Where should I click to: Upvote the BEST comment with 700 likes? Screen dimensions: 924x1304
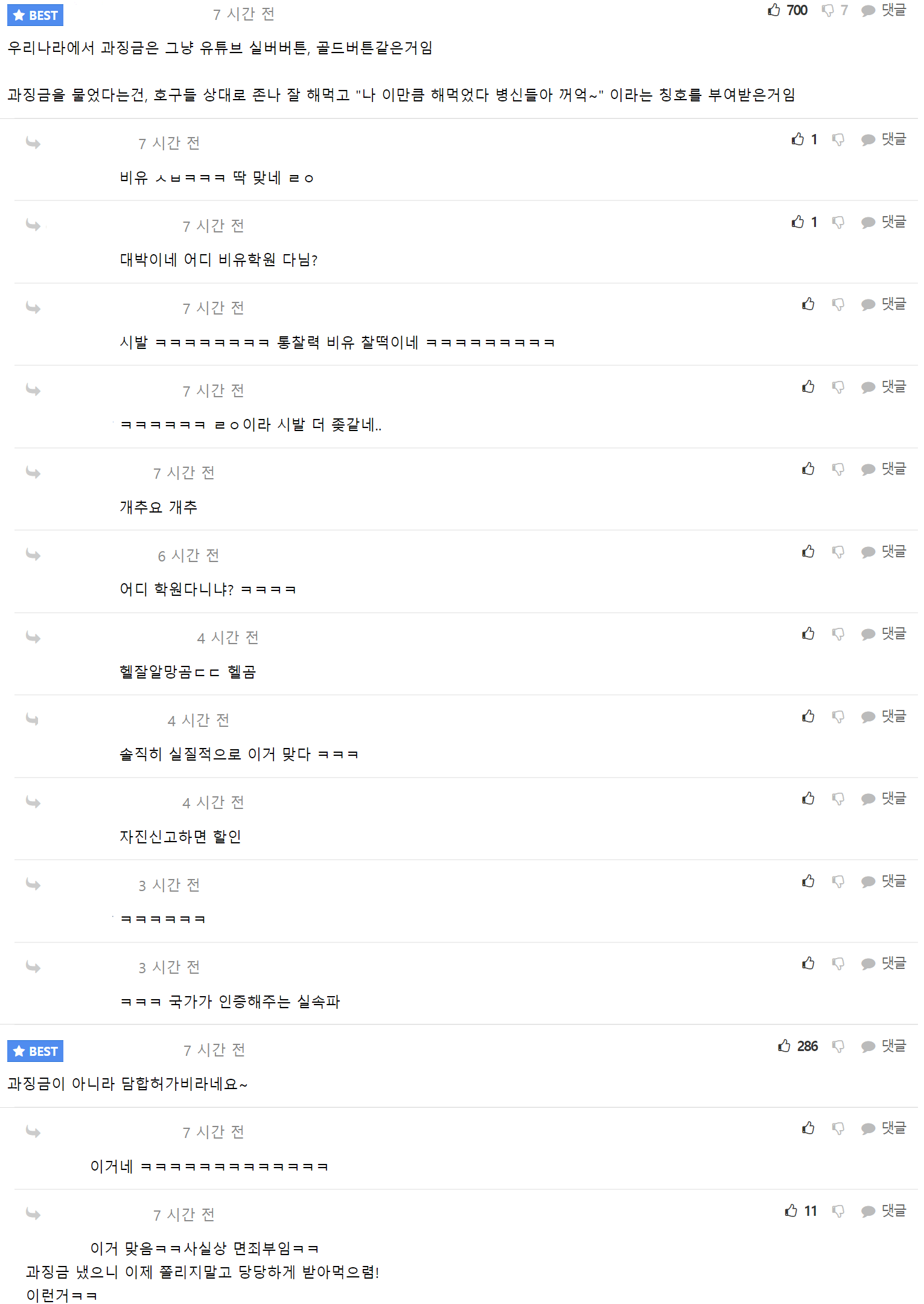774,10
